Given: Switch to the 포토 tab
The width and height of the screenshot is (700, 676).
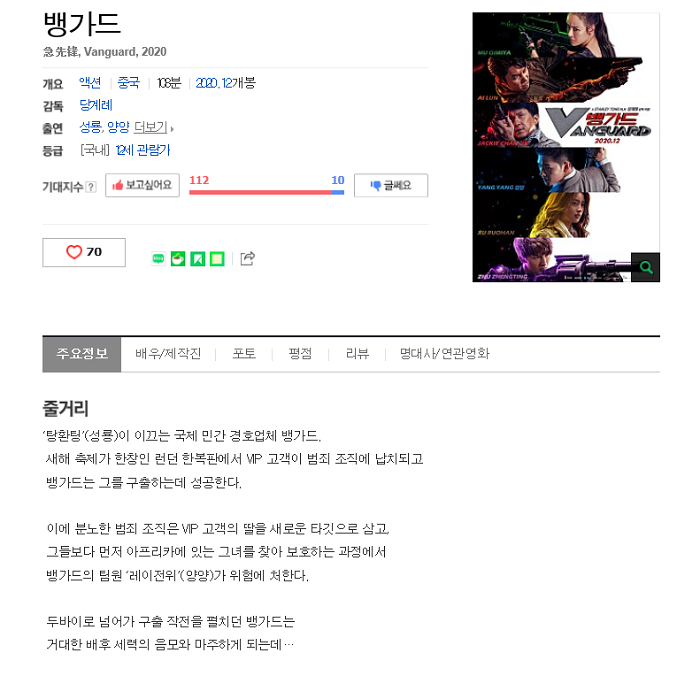Looking at the screenshot, I should pos(244,354).
